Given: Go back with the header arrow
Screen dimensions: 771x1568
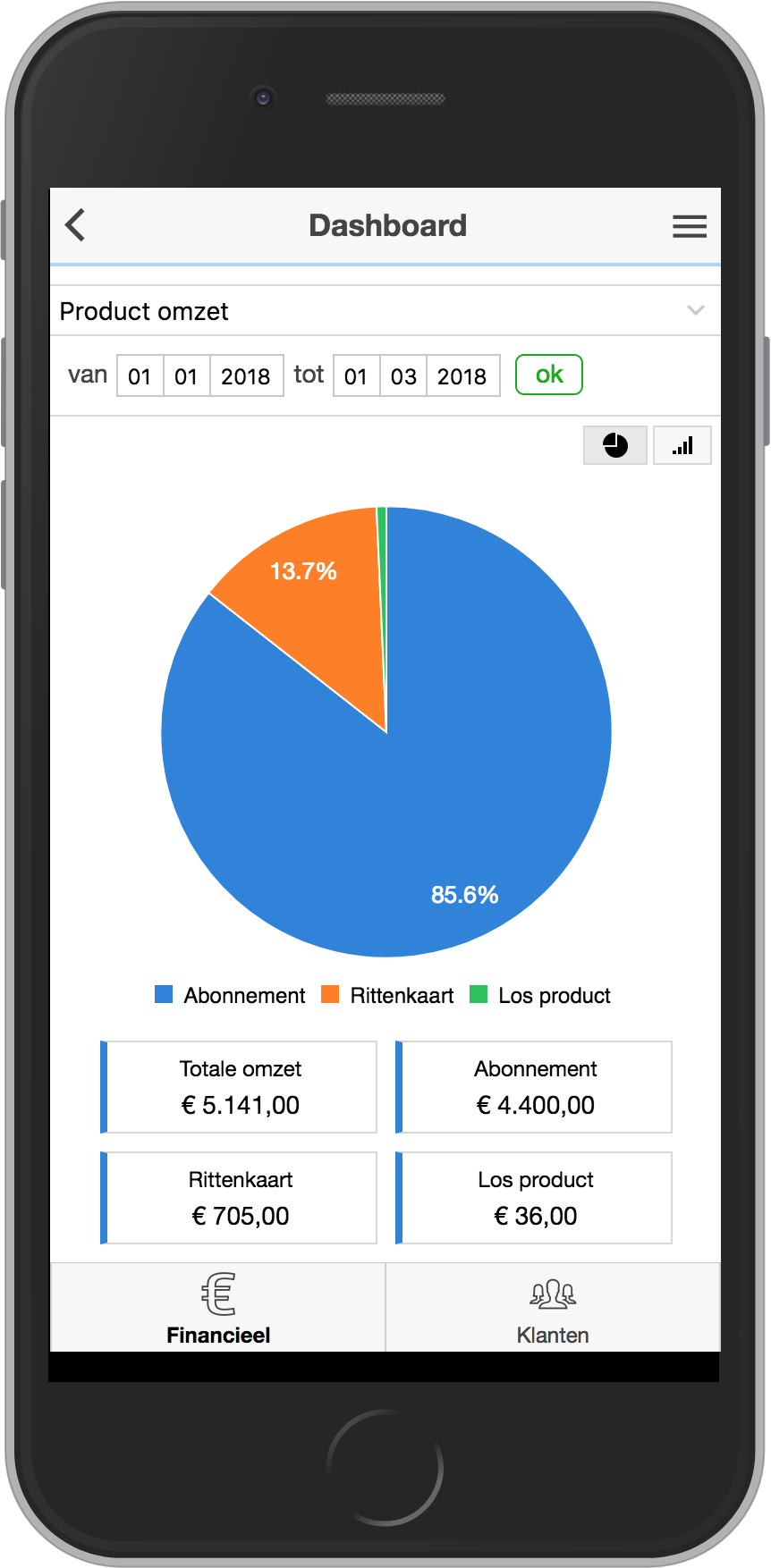Looking at the screenshot, I should (x=76, y=225).
